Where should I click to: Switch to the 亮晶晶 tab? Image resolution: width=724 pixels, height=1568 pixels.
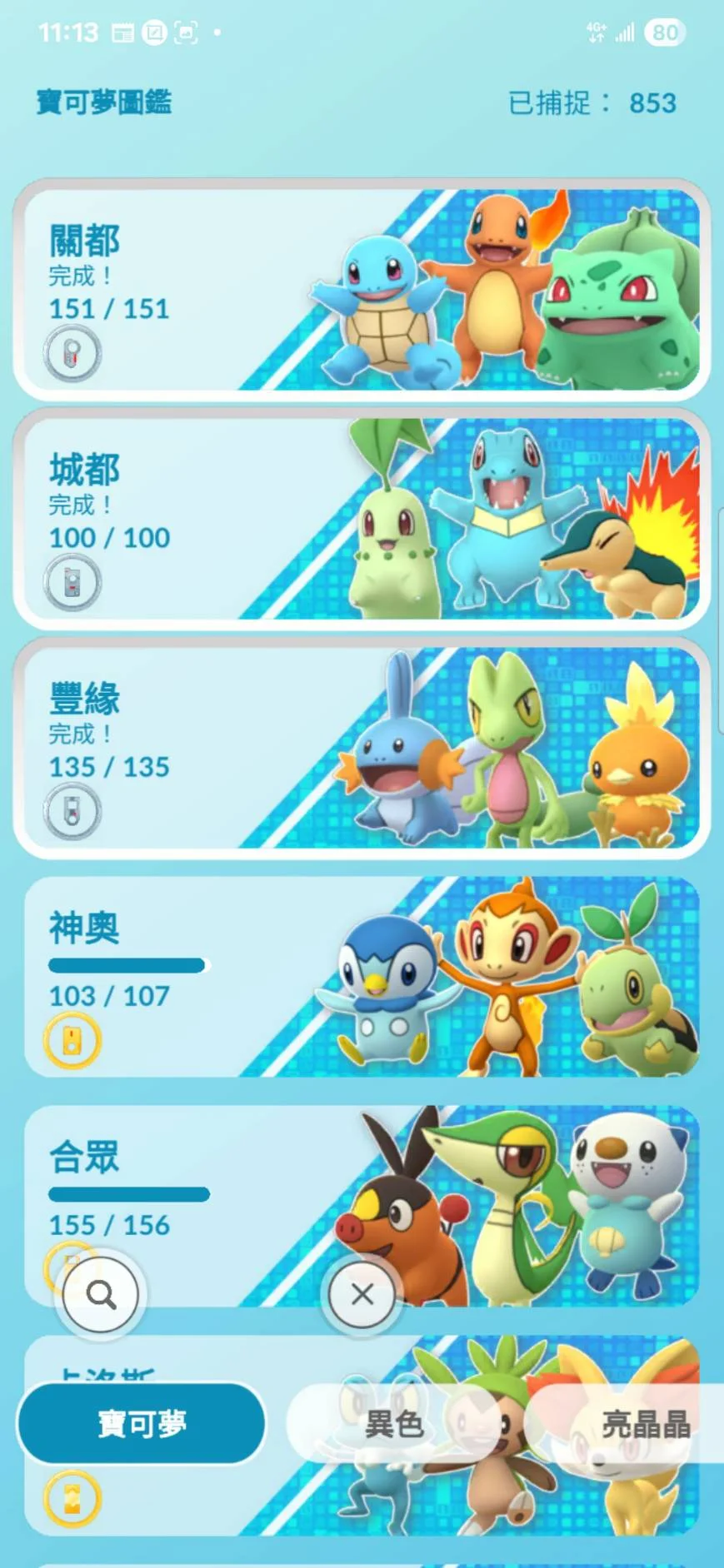pyautogui.click(x=646, y=1424)
